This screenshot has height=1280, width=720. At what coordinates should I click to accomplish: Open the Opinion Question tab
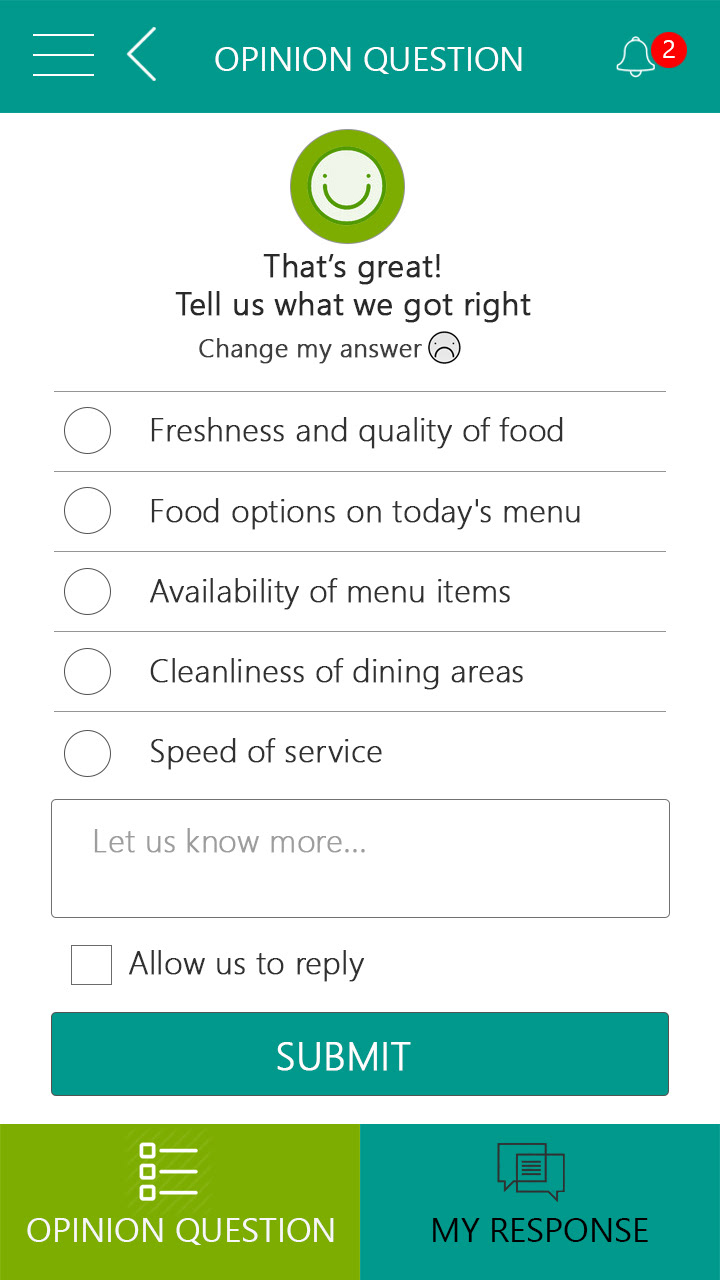coord(180,1202)
